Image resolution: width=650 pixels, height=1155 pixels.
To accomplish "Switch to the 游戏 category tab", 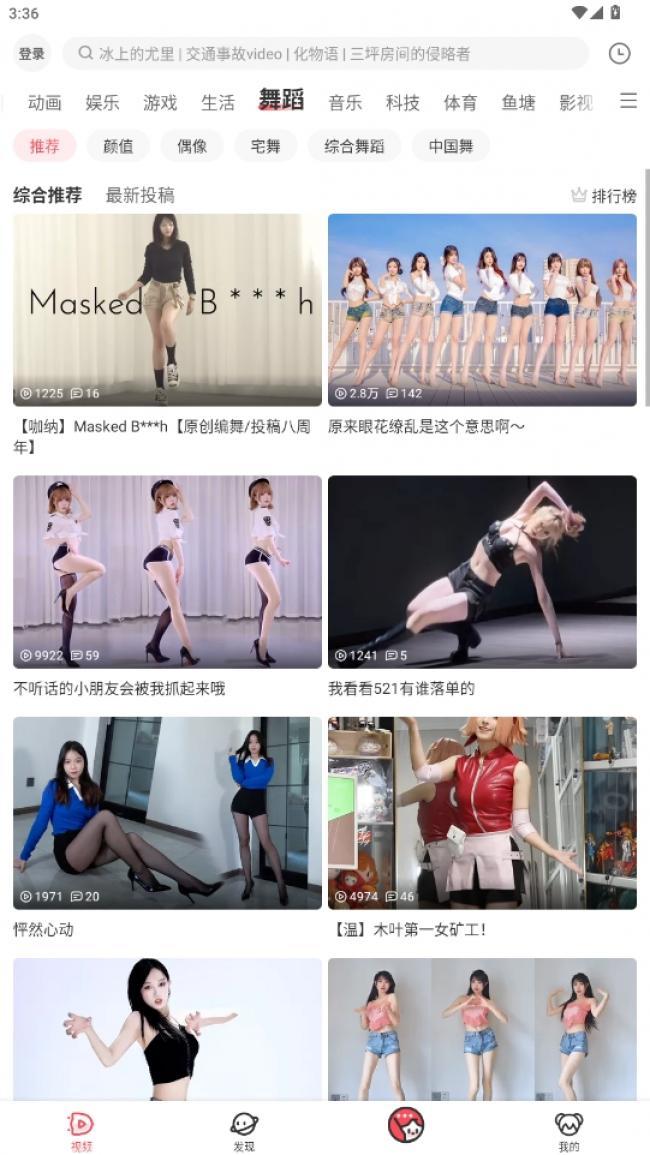I will tap(160, 102).
